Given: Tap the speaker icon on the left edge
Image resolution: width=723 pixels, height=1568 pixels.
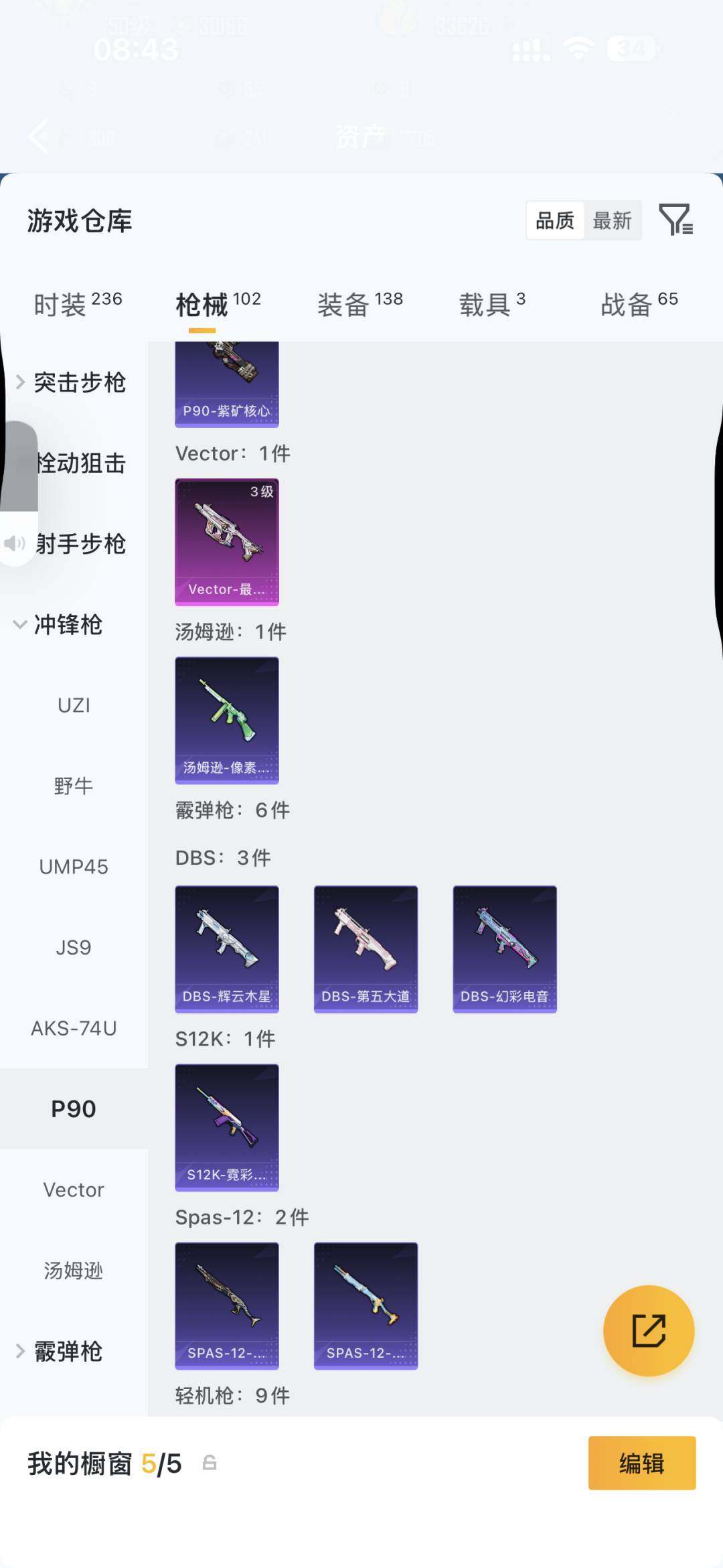Looking at the screenshot, I should (x=13, y=544).
